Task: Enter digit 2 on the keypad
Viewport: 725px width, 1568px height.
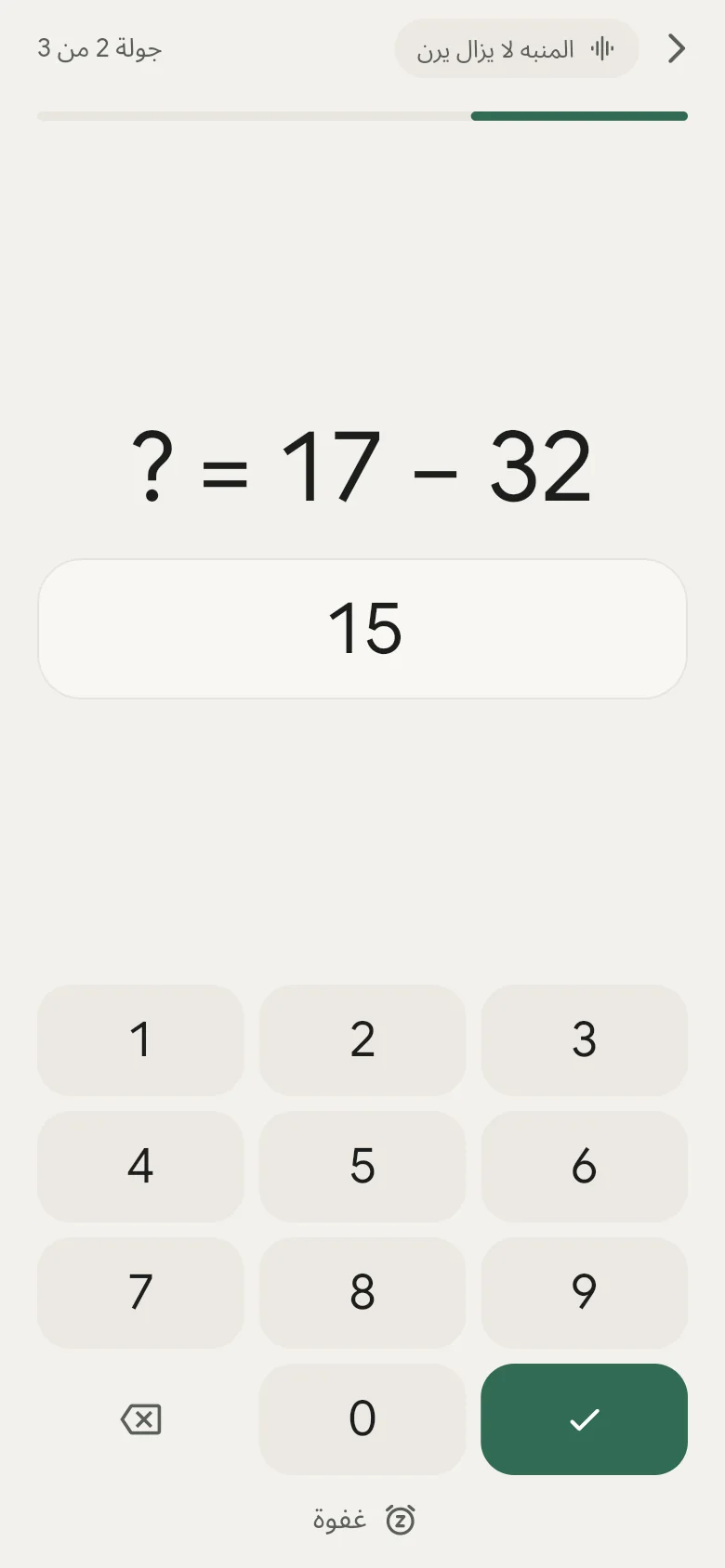Action: (x=362, y=1040)
